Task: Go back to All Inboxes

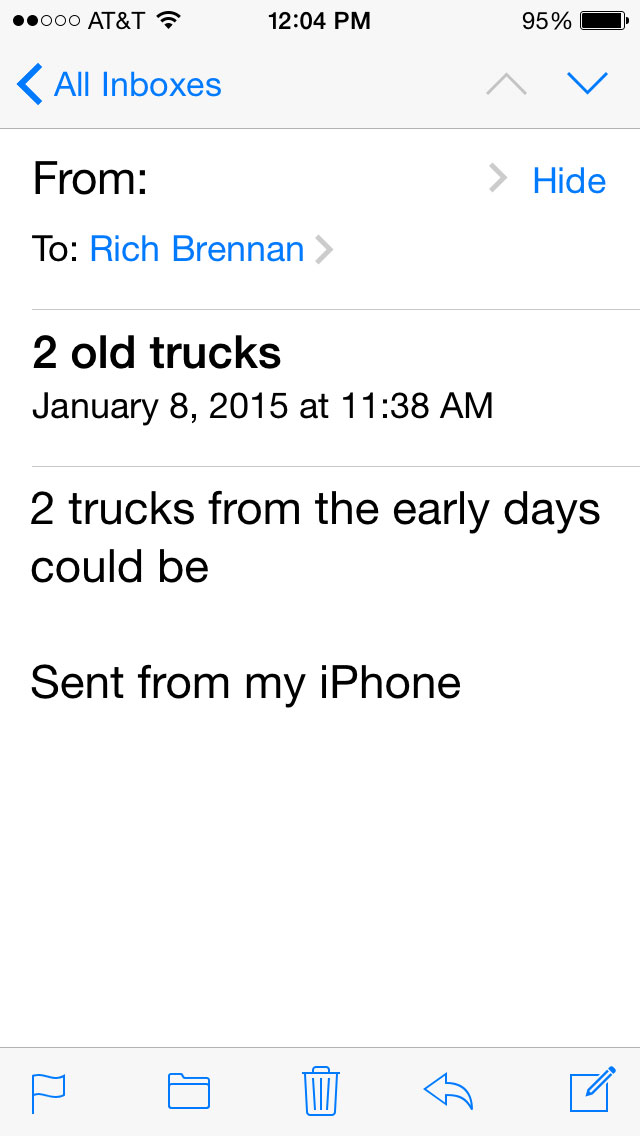Action: point(120,85)
